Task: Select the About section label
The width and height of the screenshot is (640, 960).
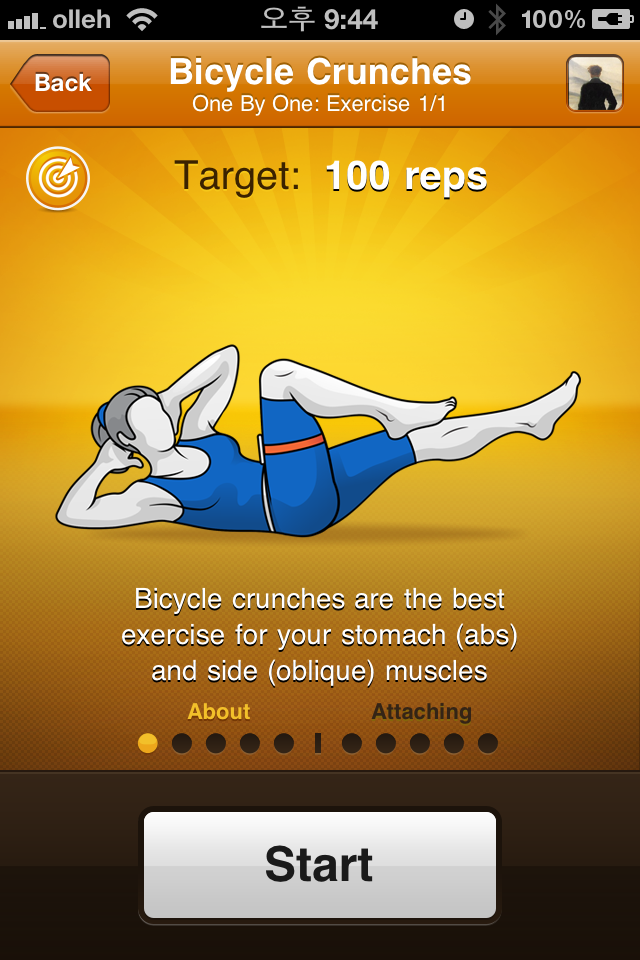Action: tap(218, 712)
